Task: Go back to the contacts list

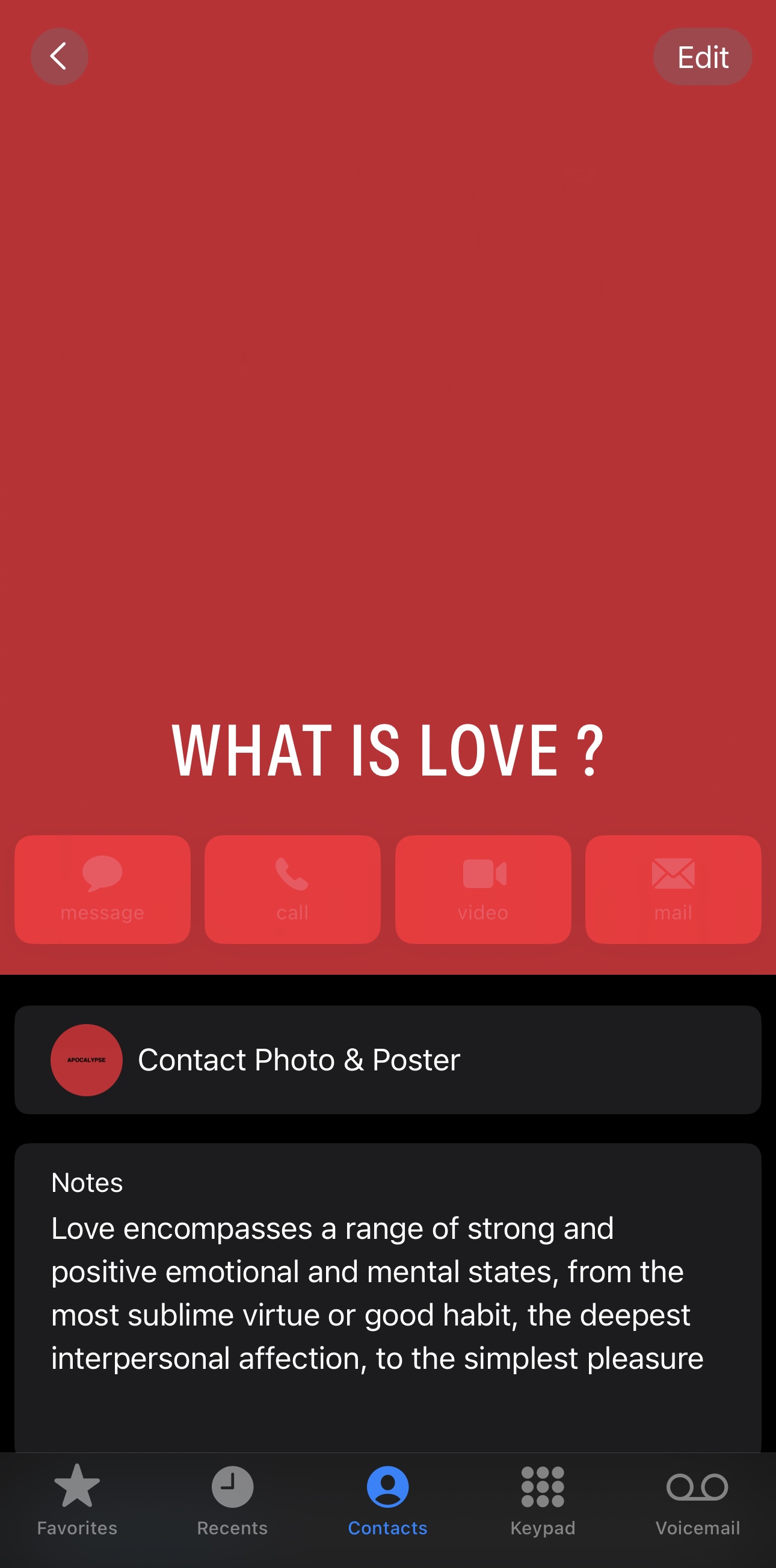Action: (x=59, y=57)
